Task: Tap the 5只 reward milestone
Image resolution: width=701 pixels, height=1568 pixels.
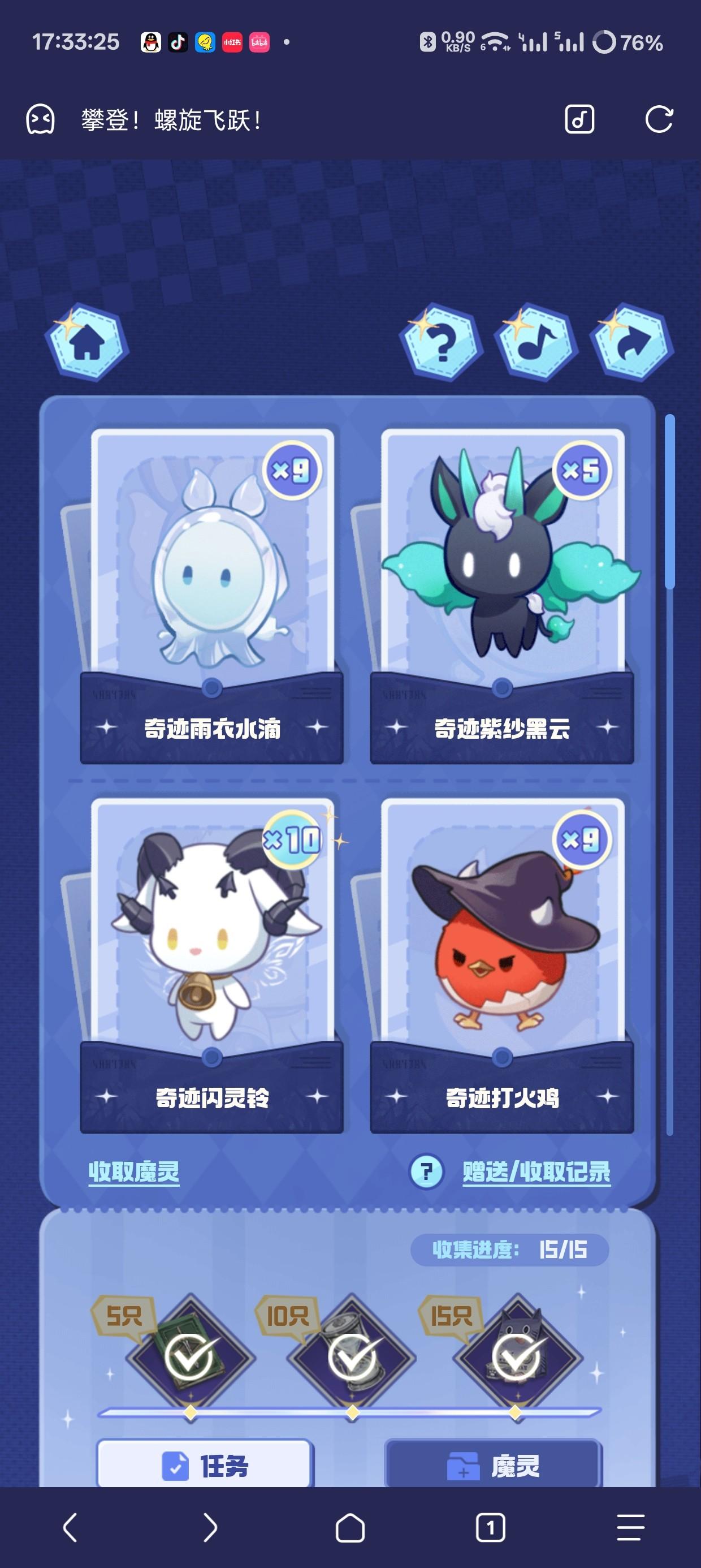Action: [190, 1358]
